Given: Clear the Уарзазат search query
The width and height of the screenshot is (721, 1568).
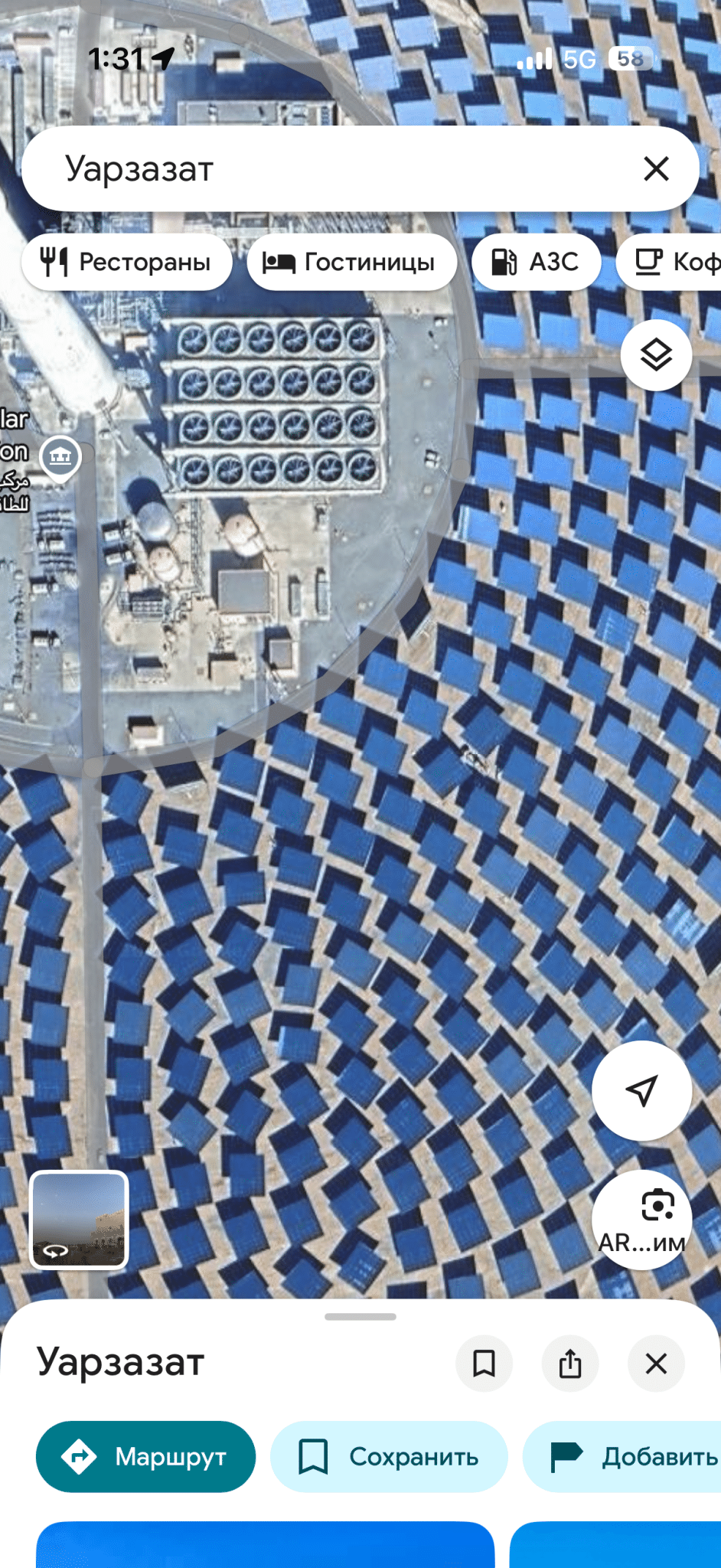Looking at the screenshot, I should [656, 168].
